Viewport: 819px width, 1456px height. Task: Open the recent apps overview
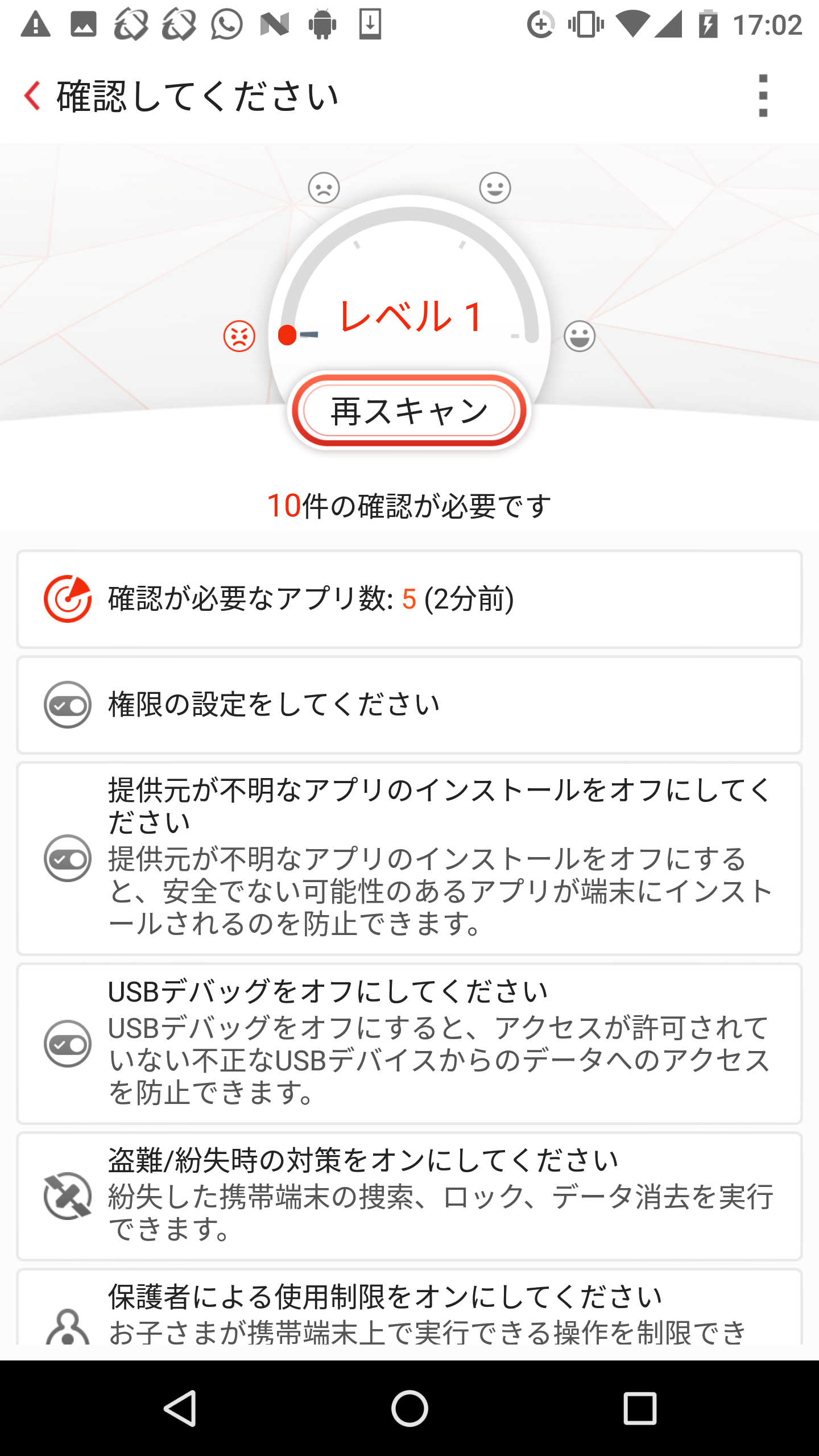coord(640,1408)
